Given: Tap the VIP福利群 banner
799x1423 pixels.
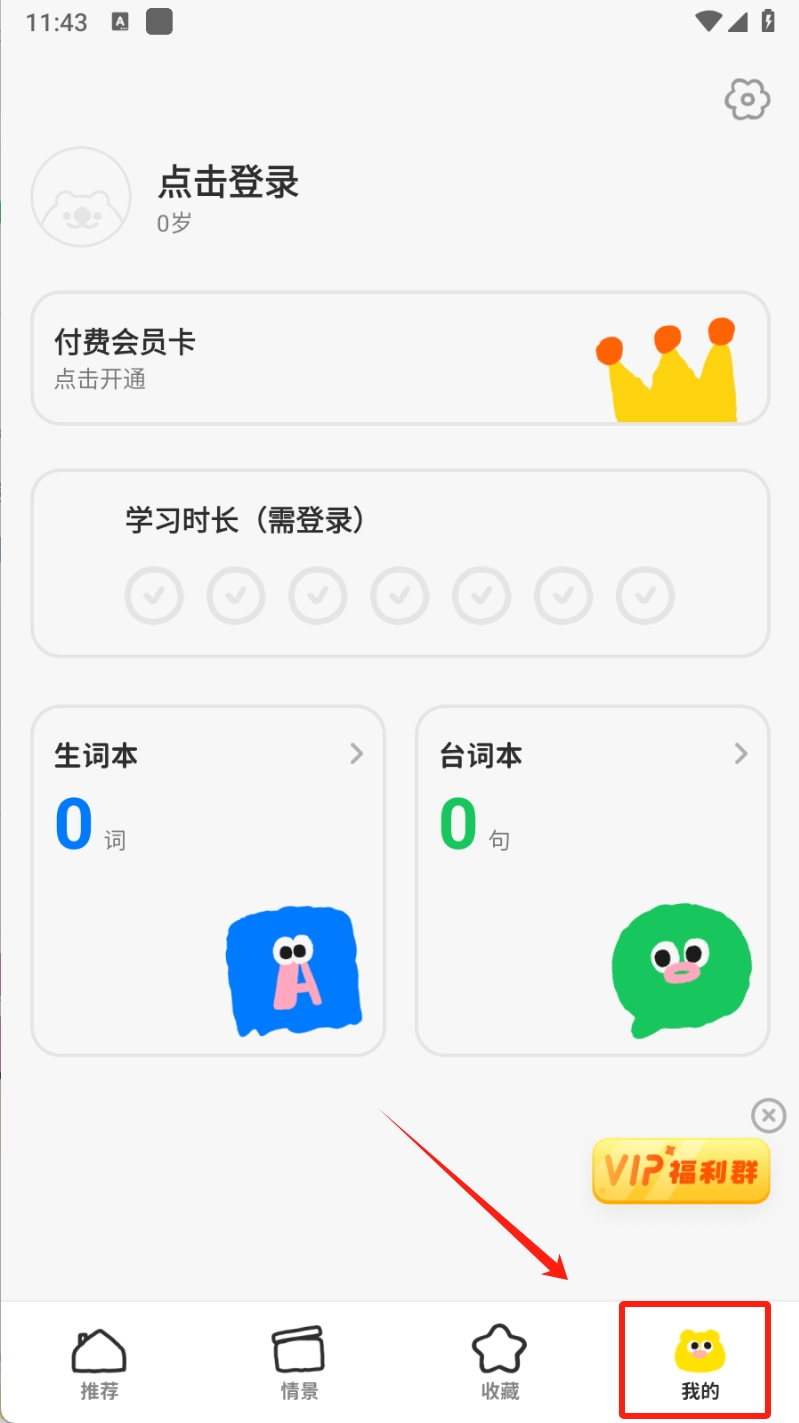Looking at the screenshot, I should point(681,1170).
